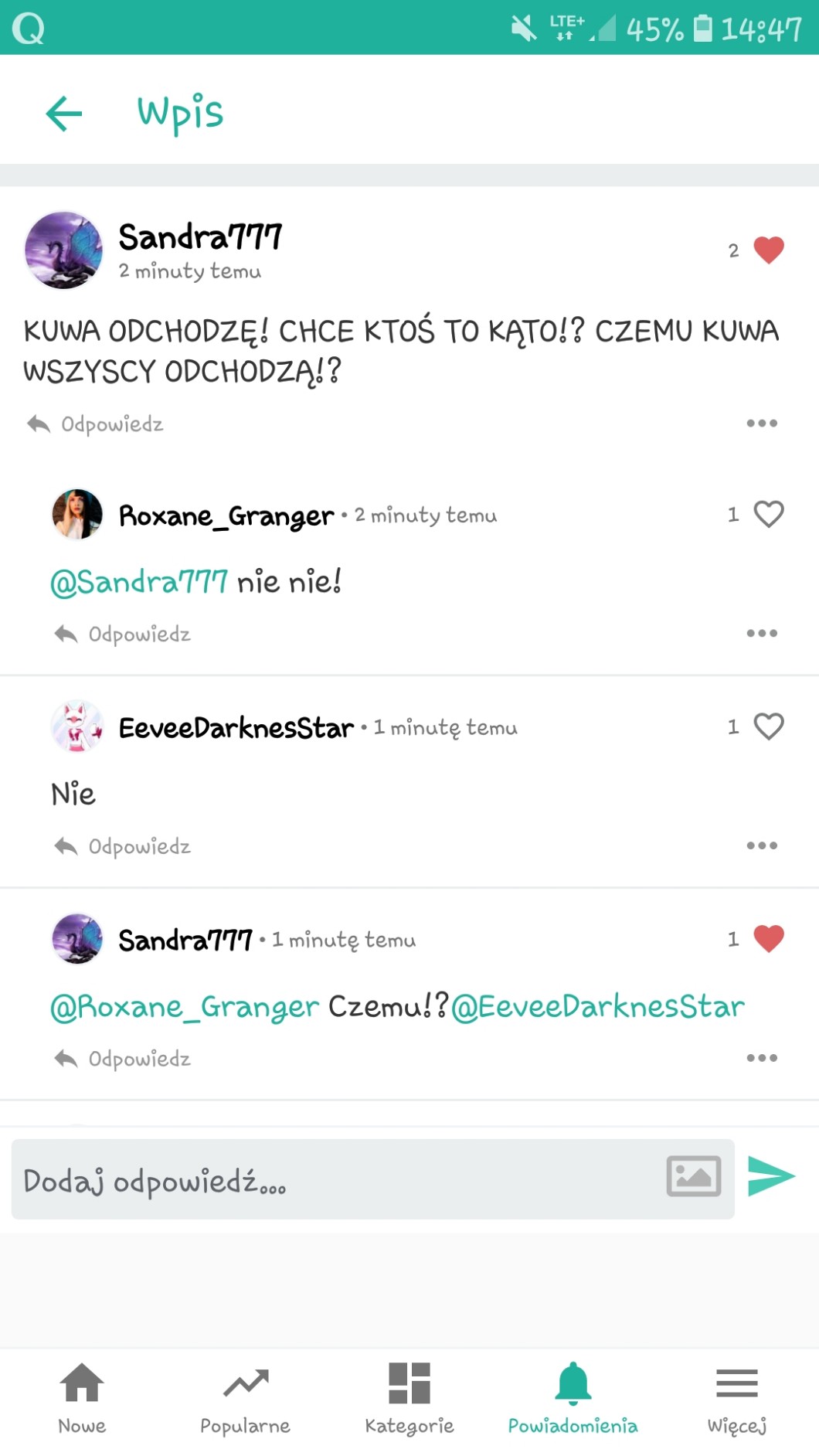The width and height of the screenshot is (819, 1456).
Task: Open options for EeveeDarknesStar's comment
Action: click(x=761, y=846)
